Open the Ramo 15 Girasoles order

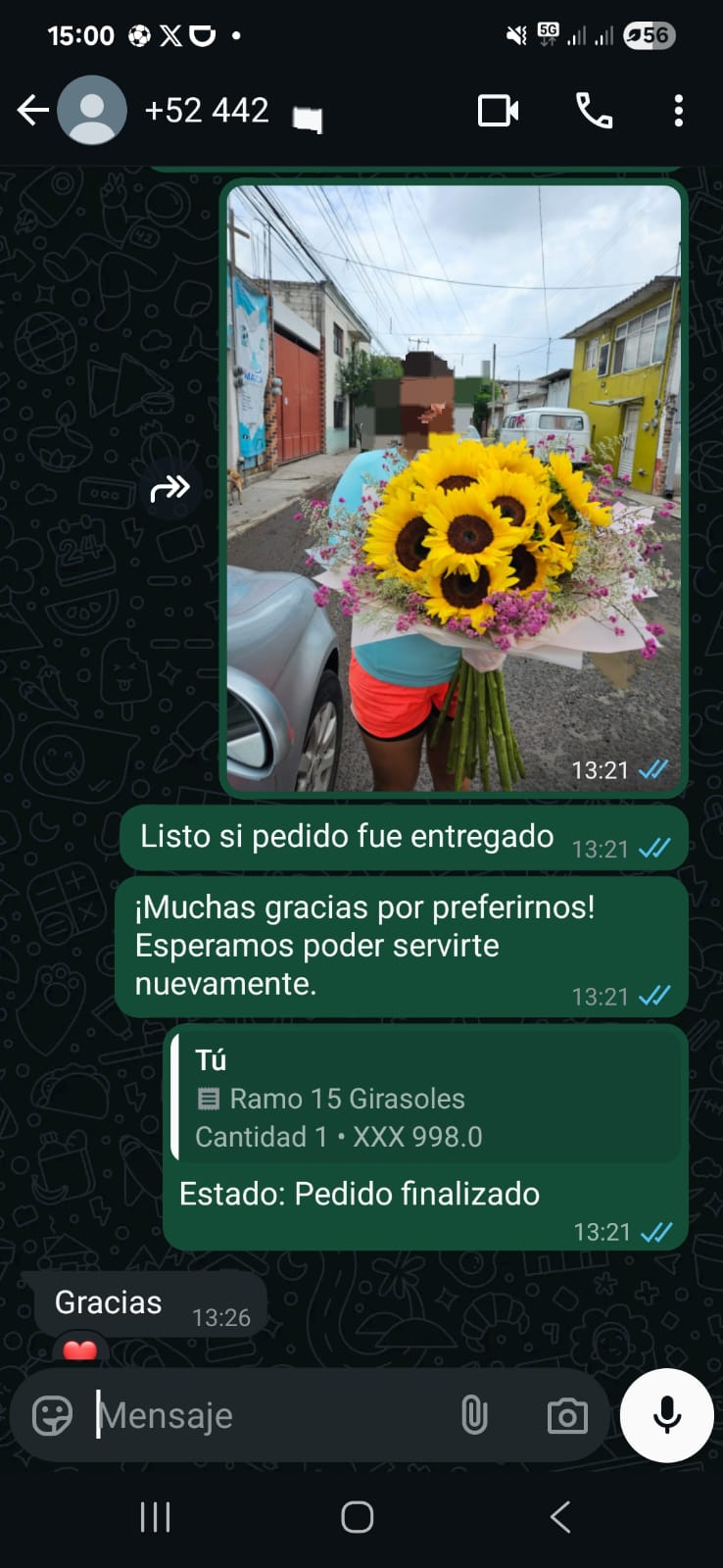point(426,1096)
